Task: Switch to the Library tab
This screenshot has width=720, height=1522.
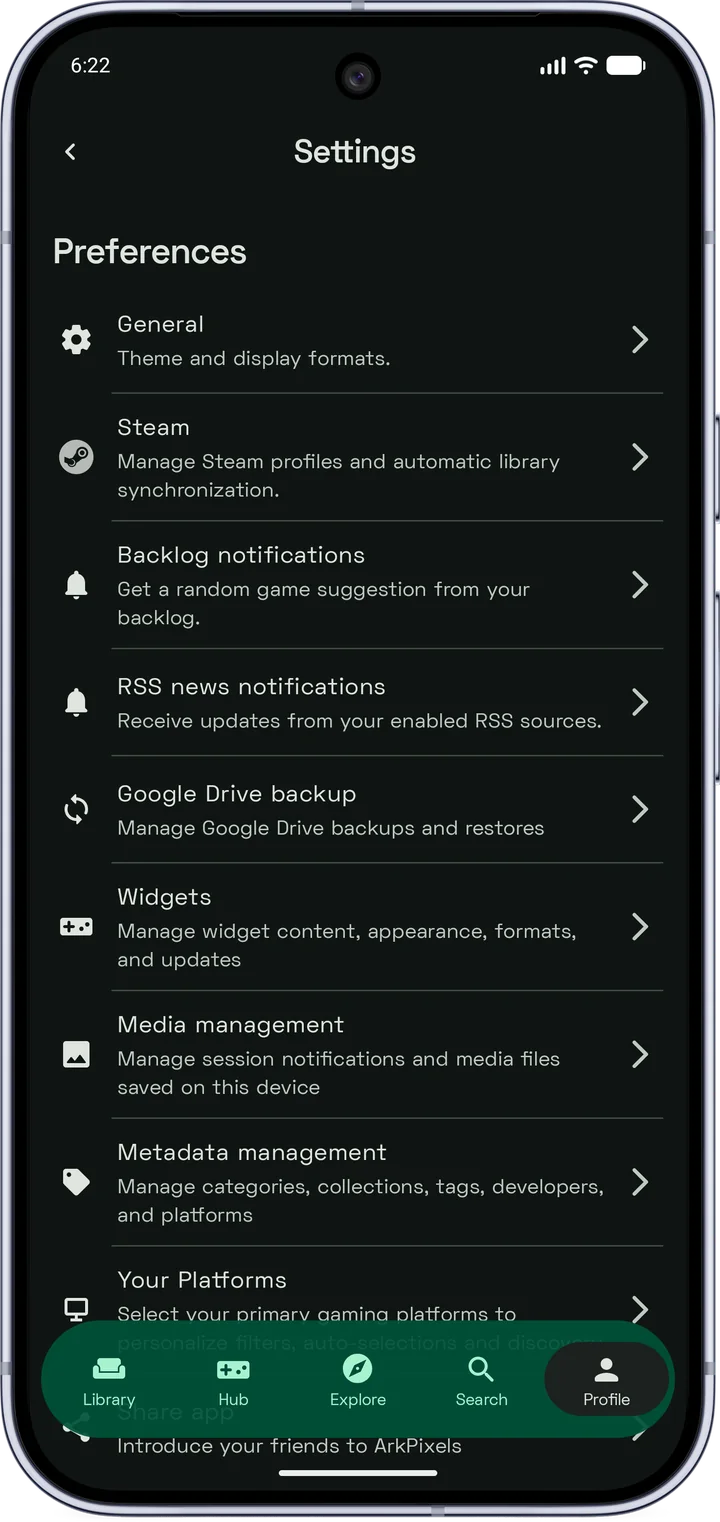Action: [x=108, y=1381]
